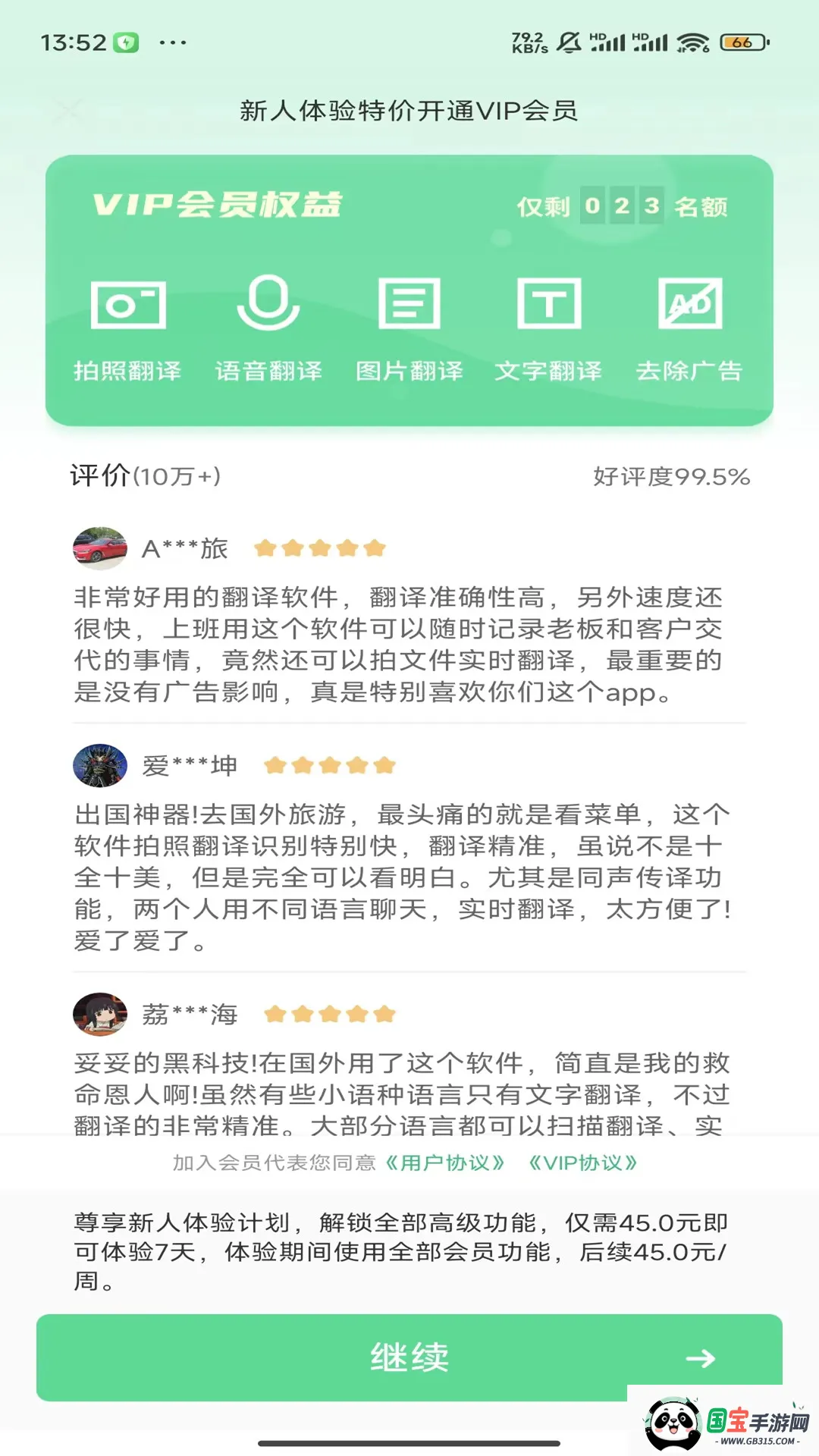Tap 继续 to continue with VIP trial
The height and width of the screenshot is (1456, 819).
pos(409,1357)
